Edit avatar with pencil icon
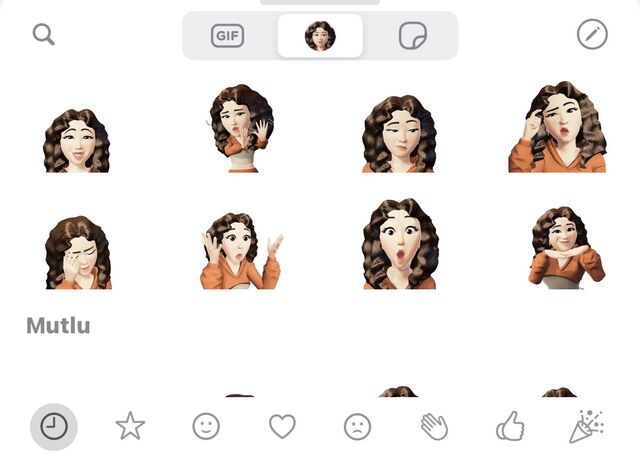 592,35
